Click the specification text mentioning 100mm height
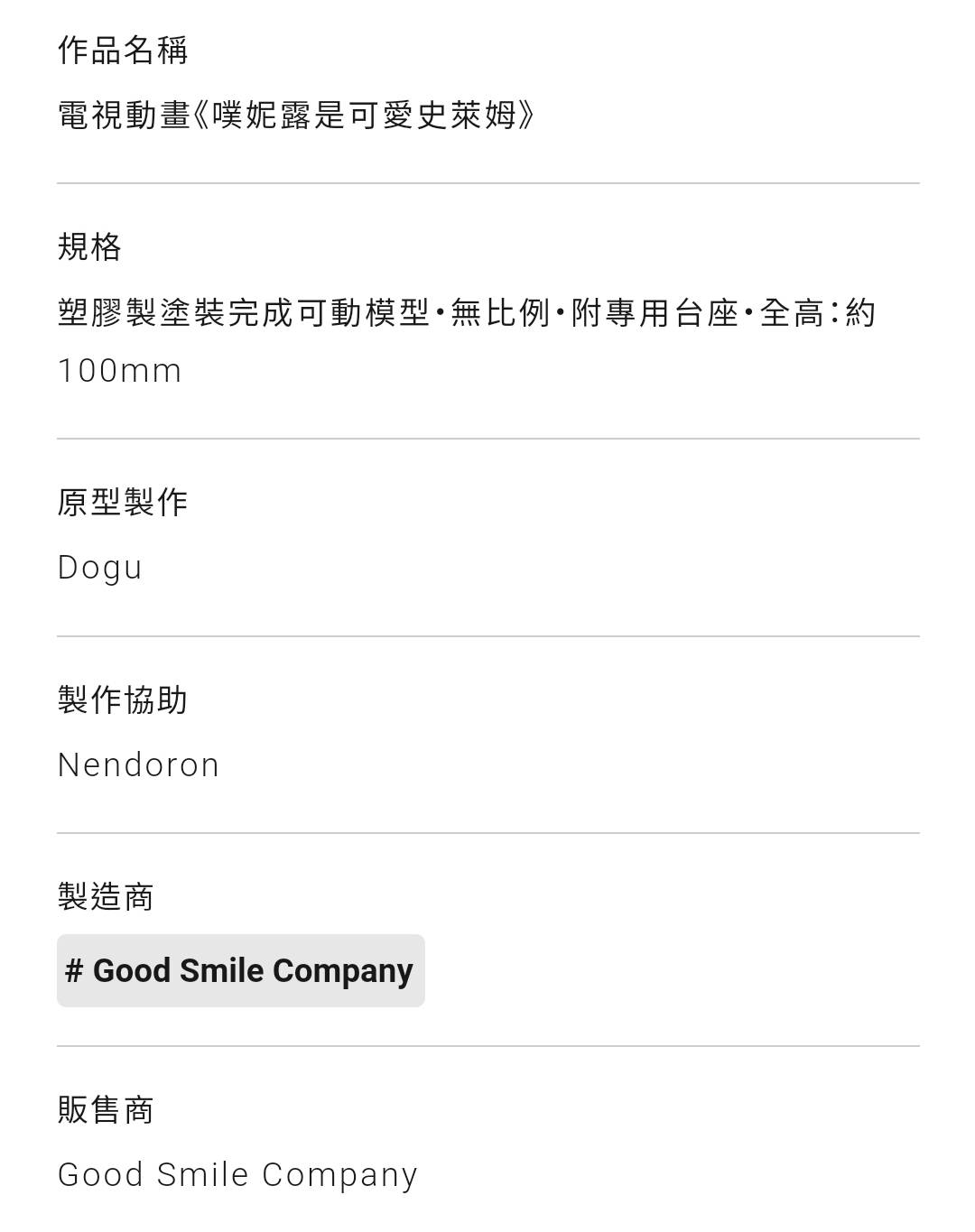 tap(120, 369)
